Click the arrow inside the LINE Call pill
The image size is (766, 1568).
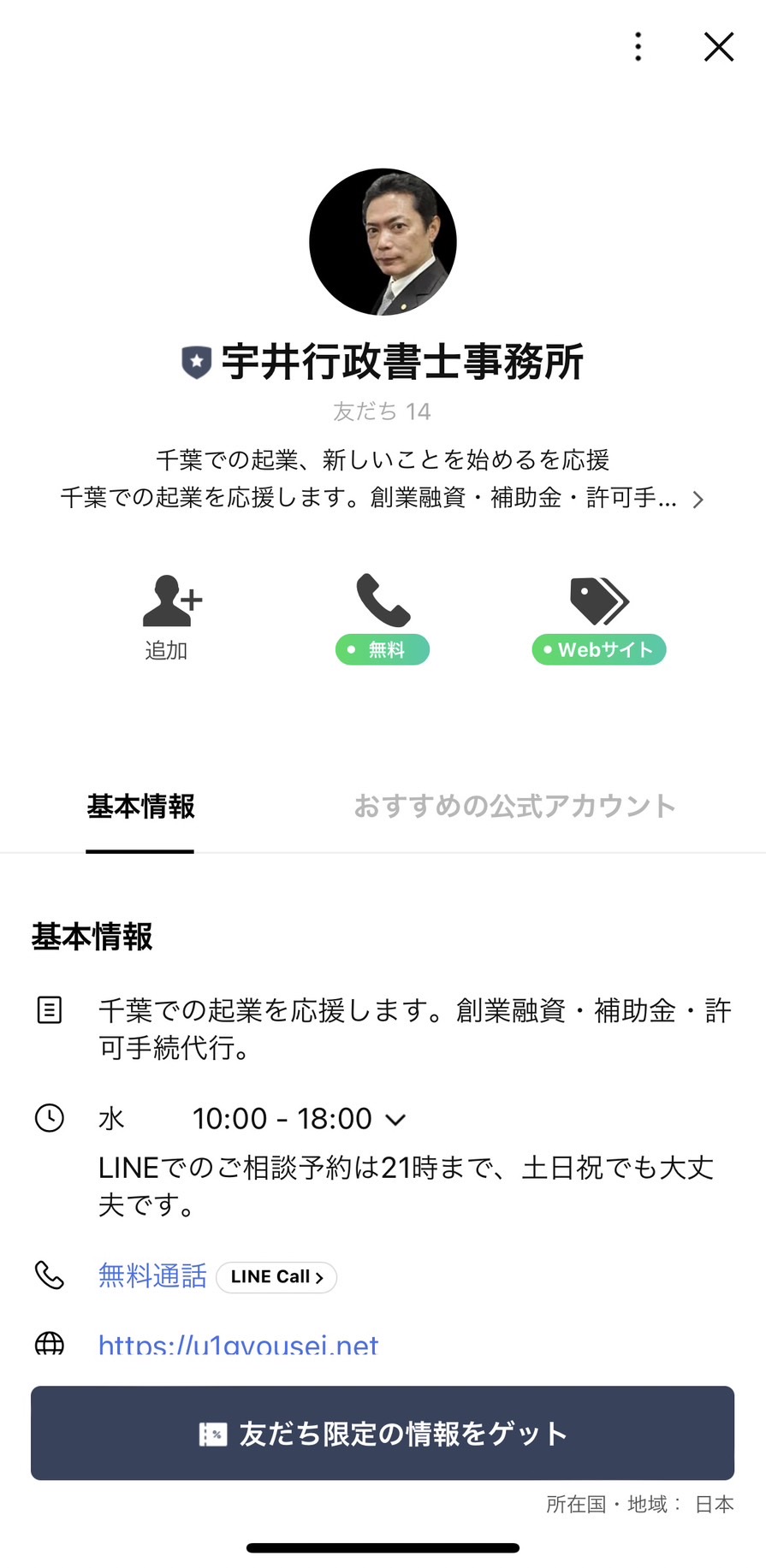point(320,1277)
